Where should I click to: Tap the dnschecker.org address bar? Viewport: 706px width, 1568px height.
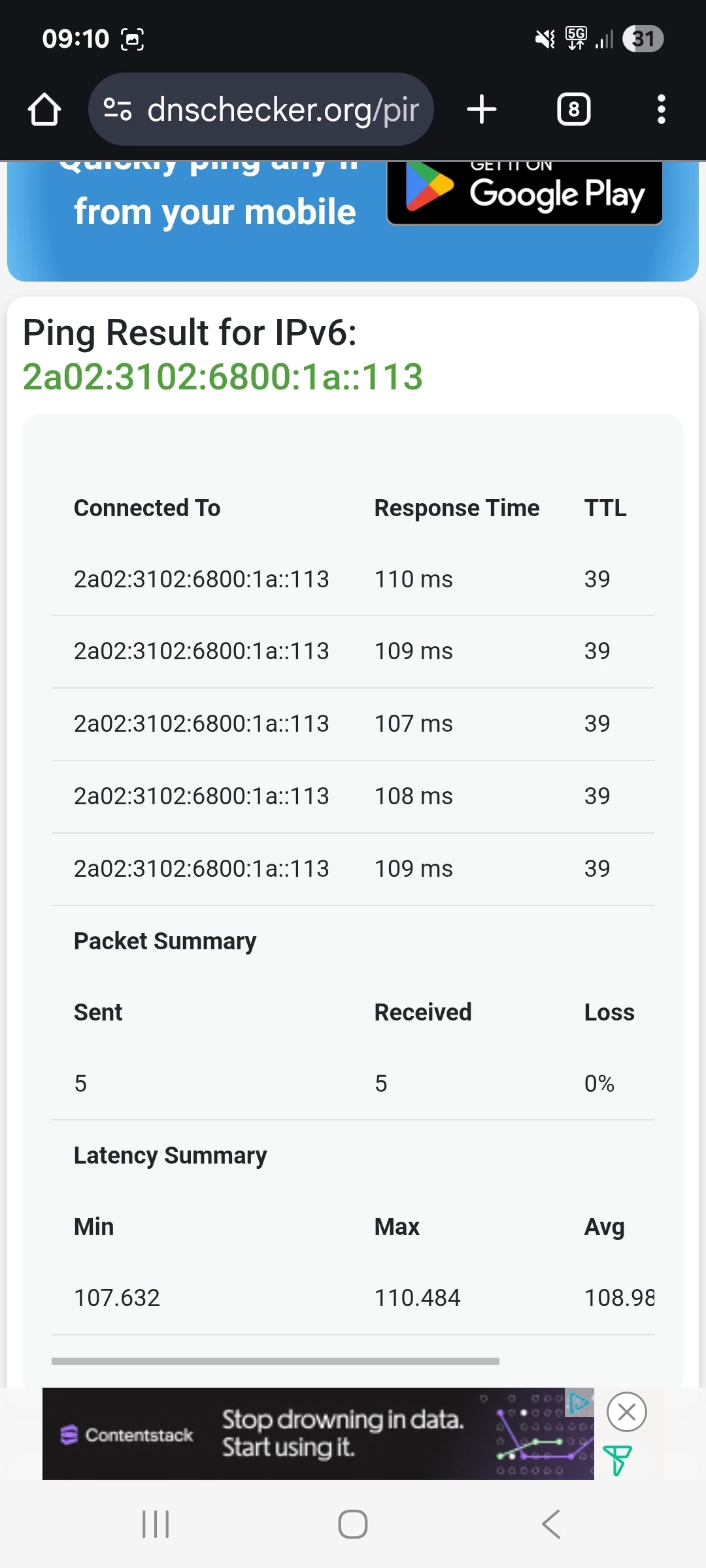281,109
